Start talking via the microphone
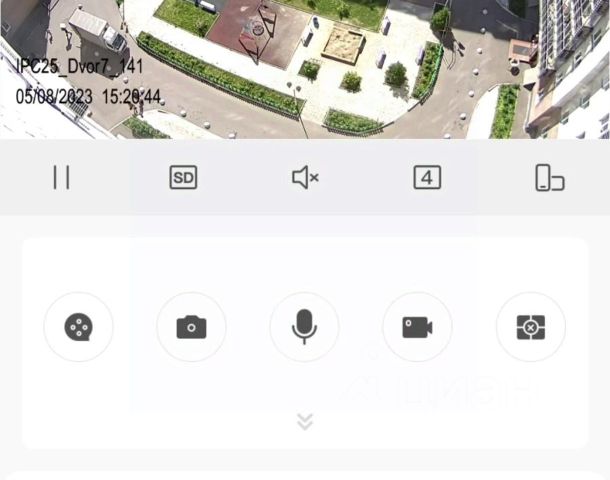Screen dimensions: 610x480 [304, 327]
